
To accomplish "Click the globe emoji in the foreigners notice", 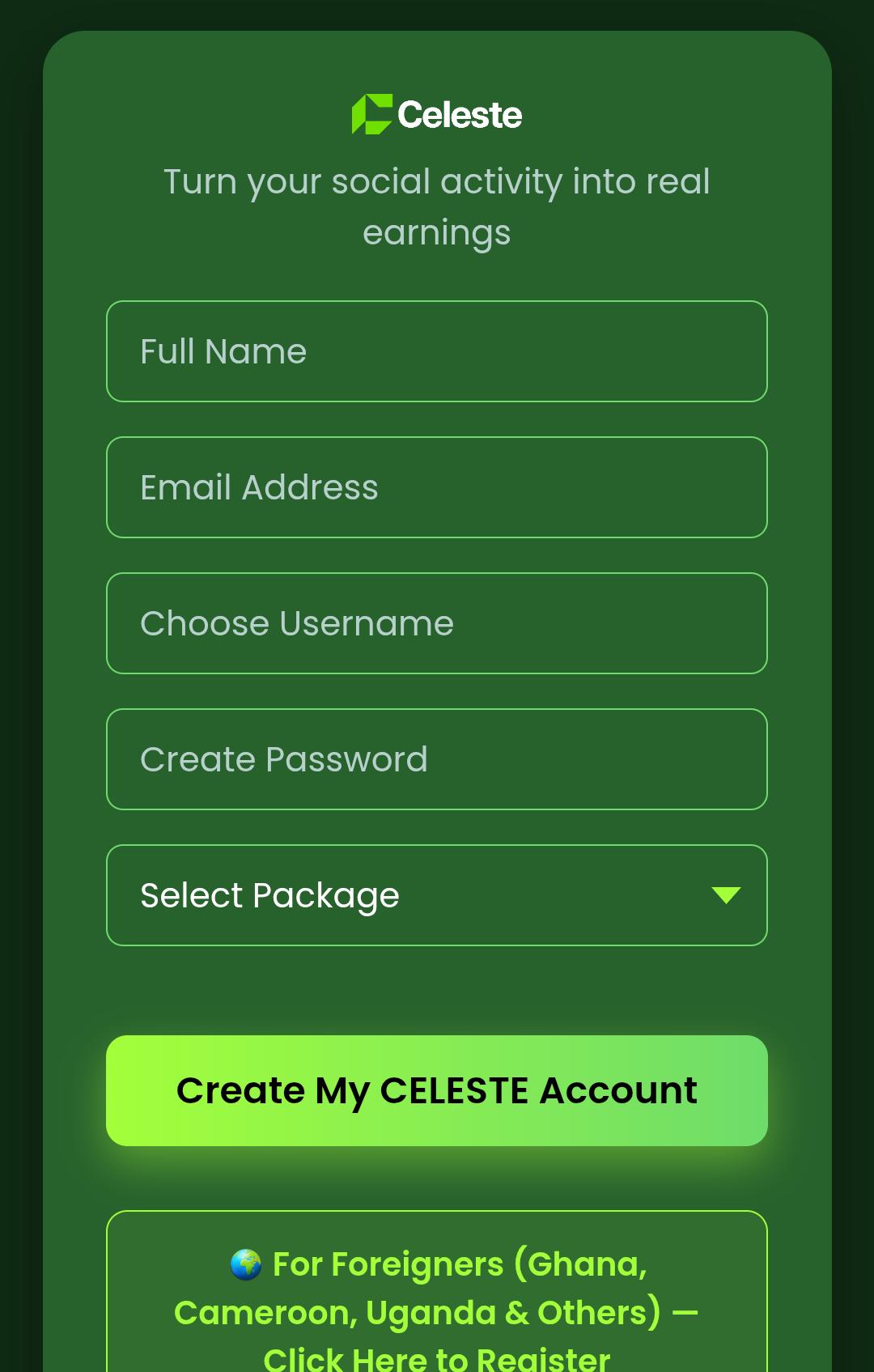I will [247, 1263].
